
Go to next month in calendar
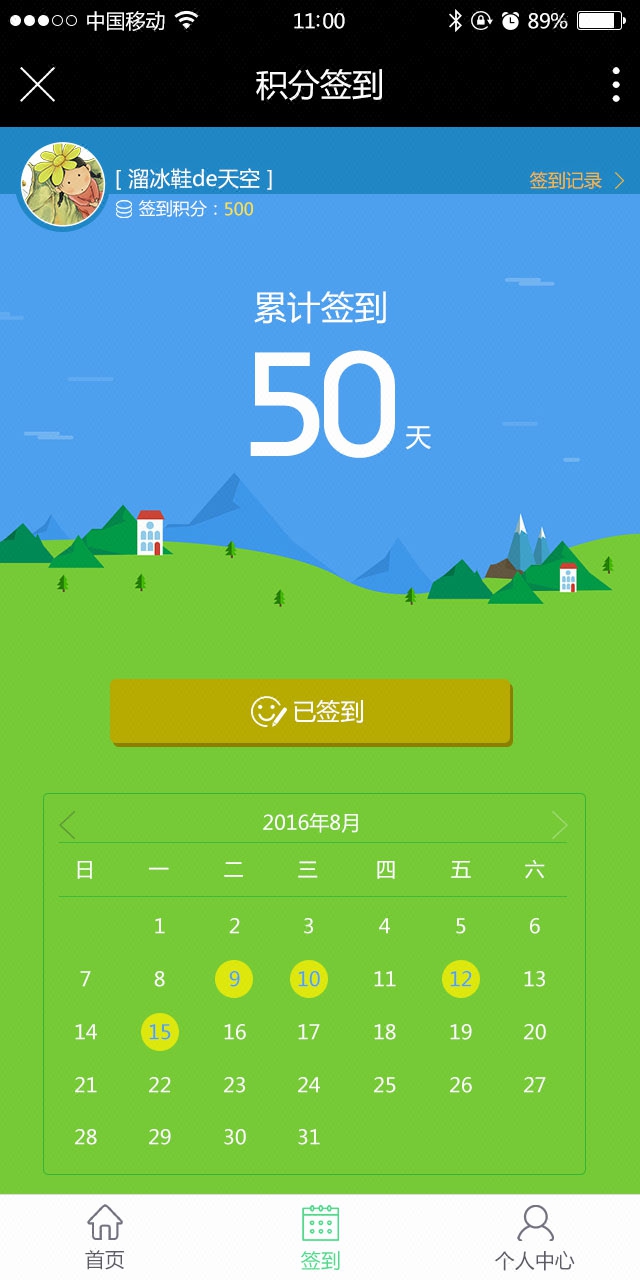click(559, 825)
